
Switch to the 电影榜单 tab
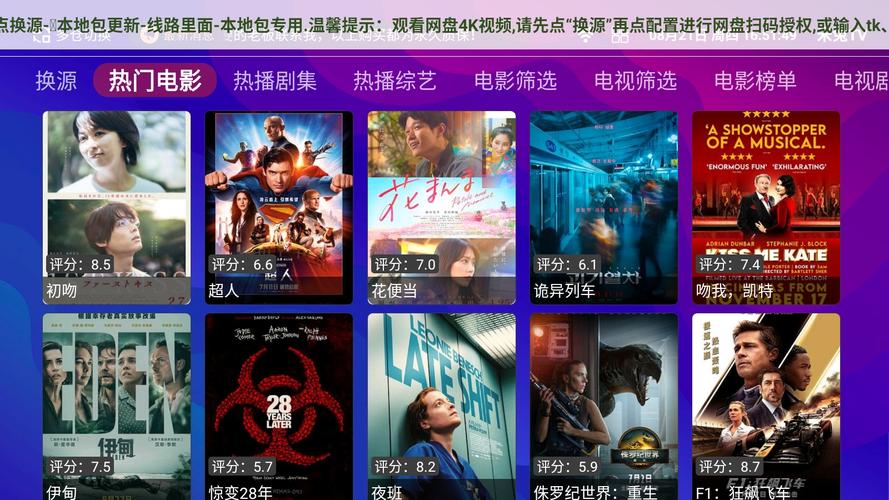[755, 81]
